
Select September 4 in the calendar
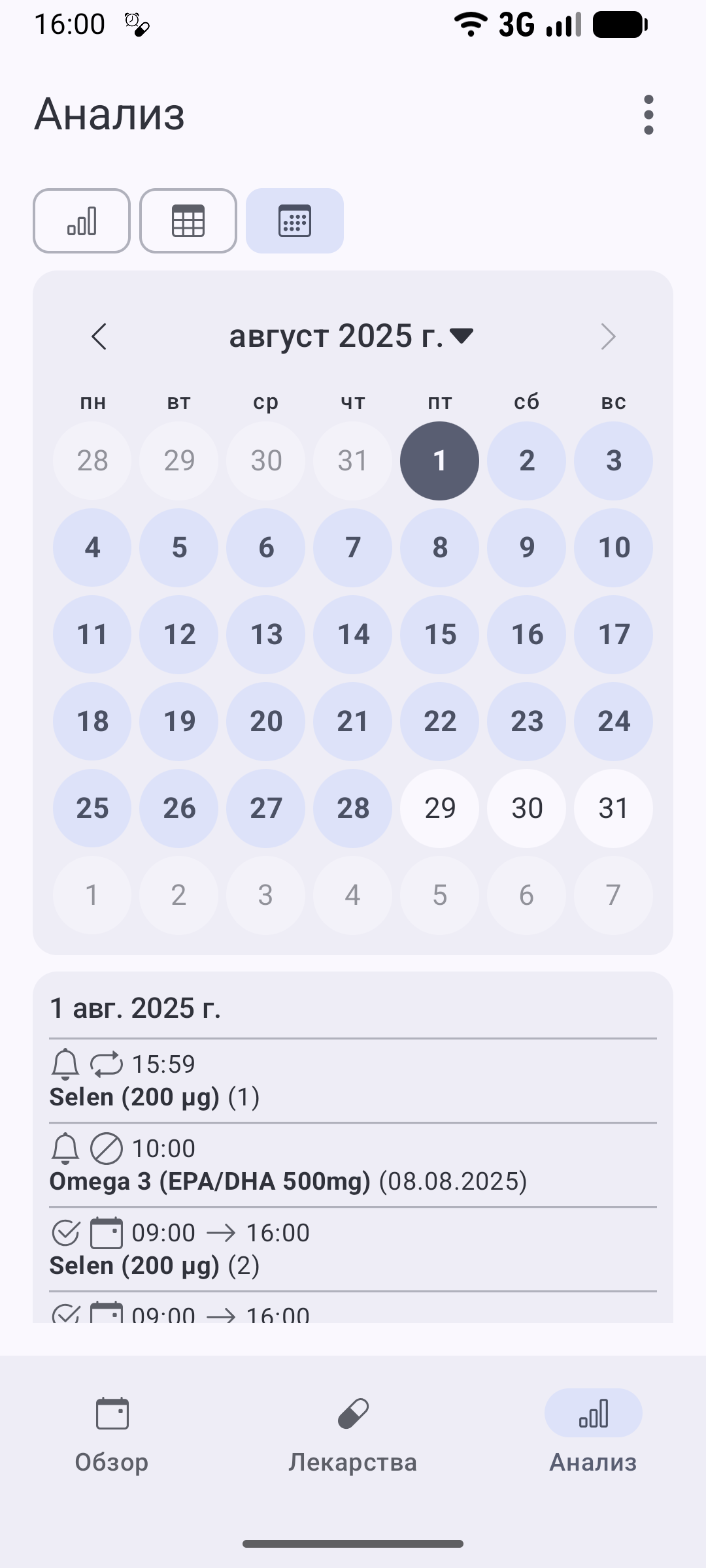click(353, 895)
